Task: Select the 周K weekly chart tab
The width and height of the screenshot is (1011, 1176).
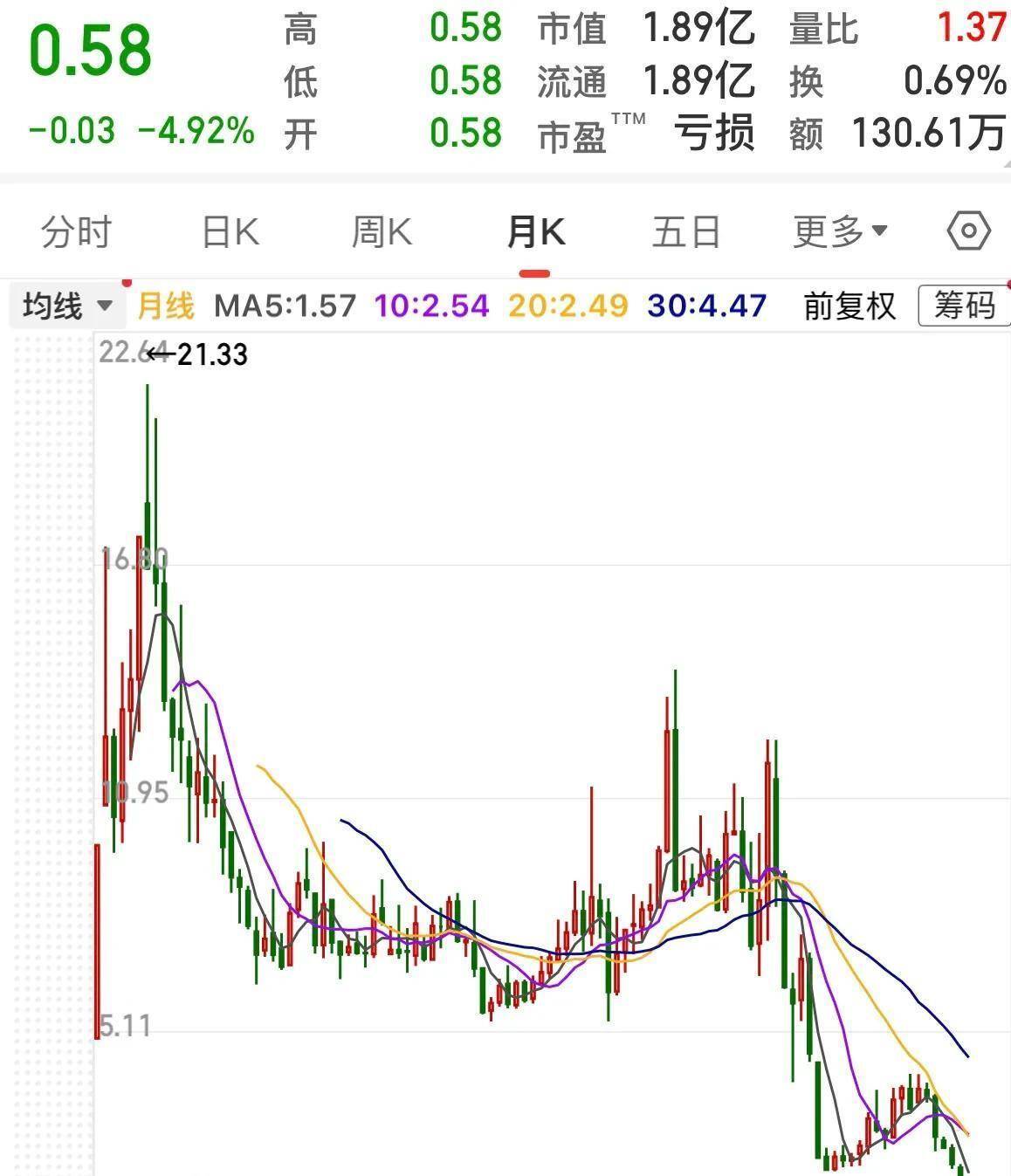Action: tap(382, 233)
